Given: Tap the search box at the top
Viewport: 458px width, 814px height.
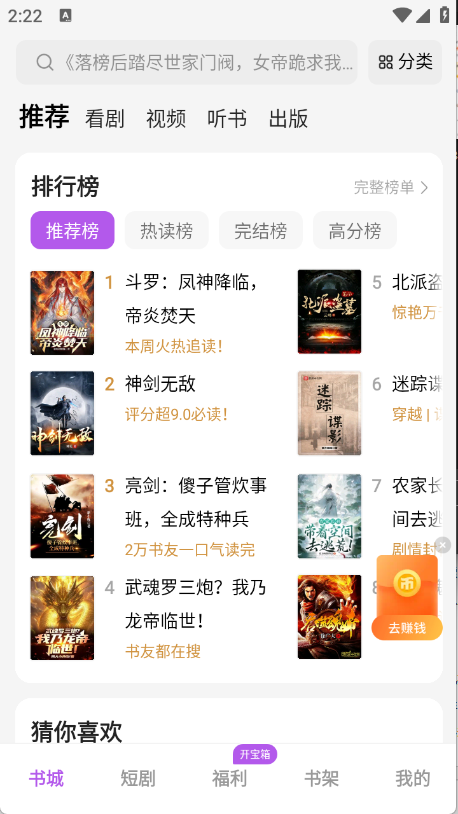Looking at the screenshot, I should (x=186, y=62).
